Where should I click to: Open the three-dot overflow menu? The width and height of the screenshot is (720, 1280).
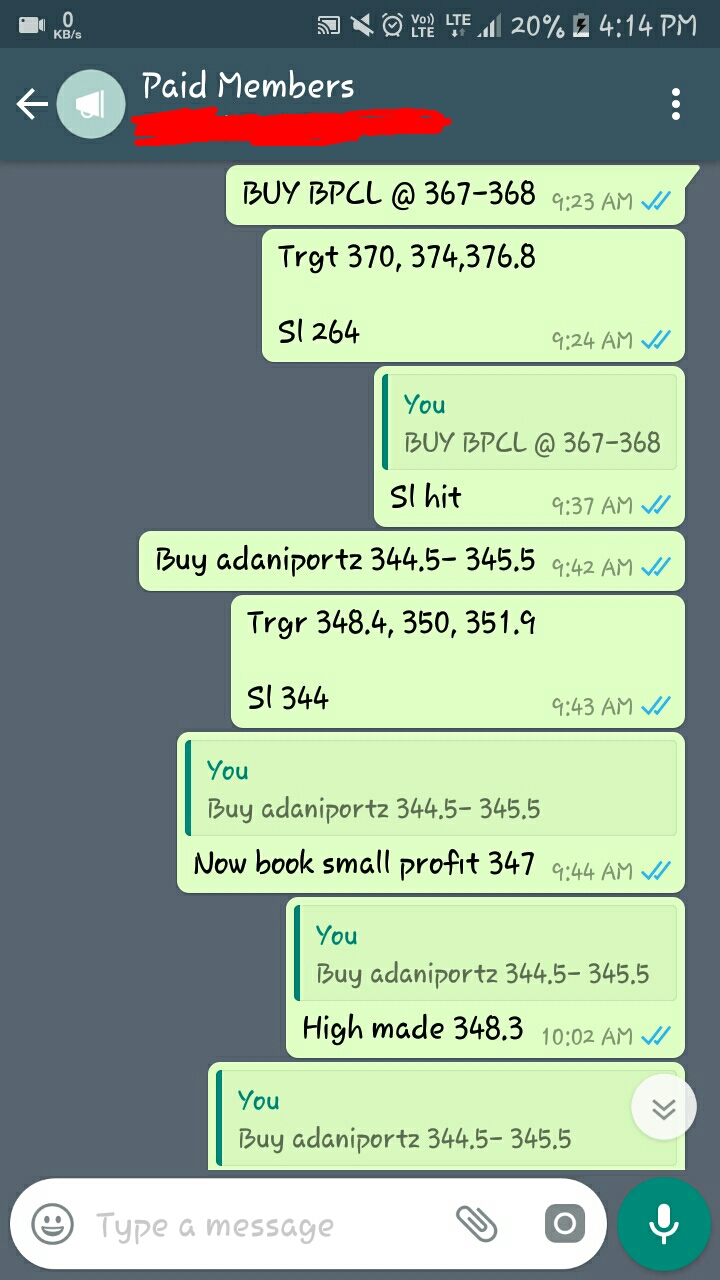coord(676,104)
